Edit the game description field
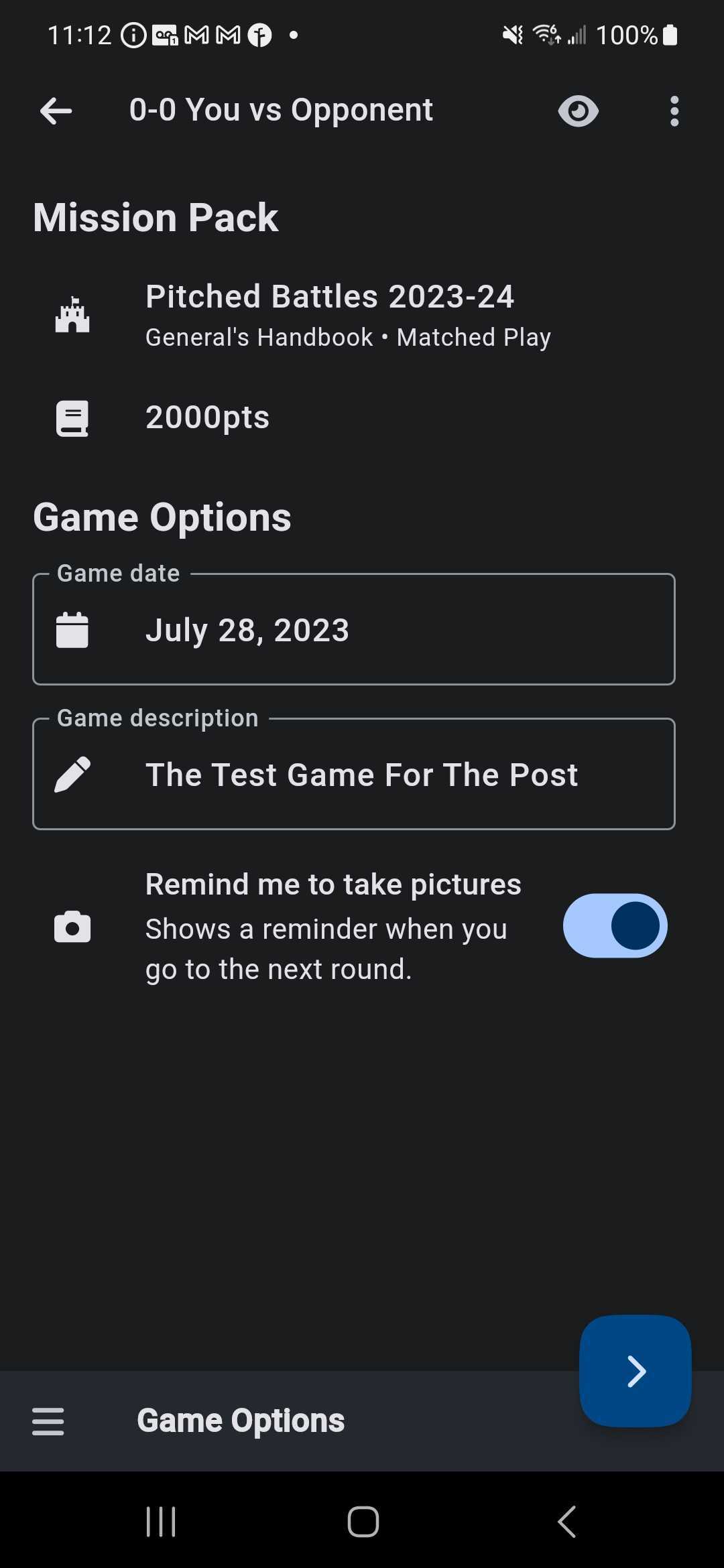This screenshot has width=724, height=1568. tap(354, 775)
